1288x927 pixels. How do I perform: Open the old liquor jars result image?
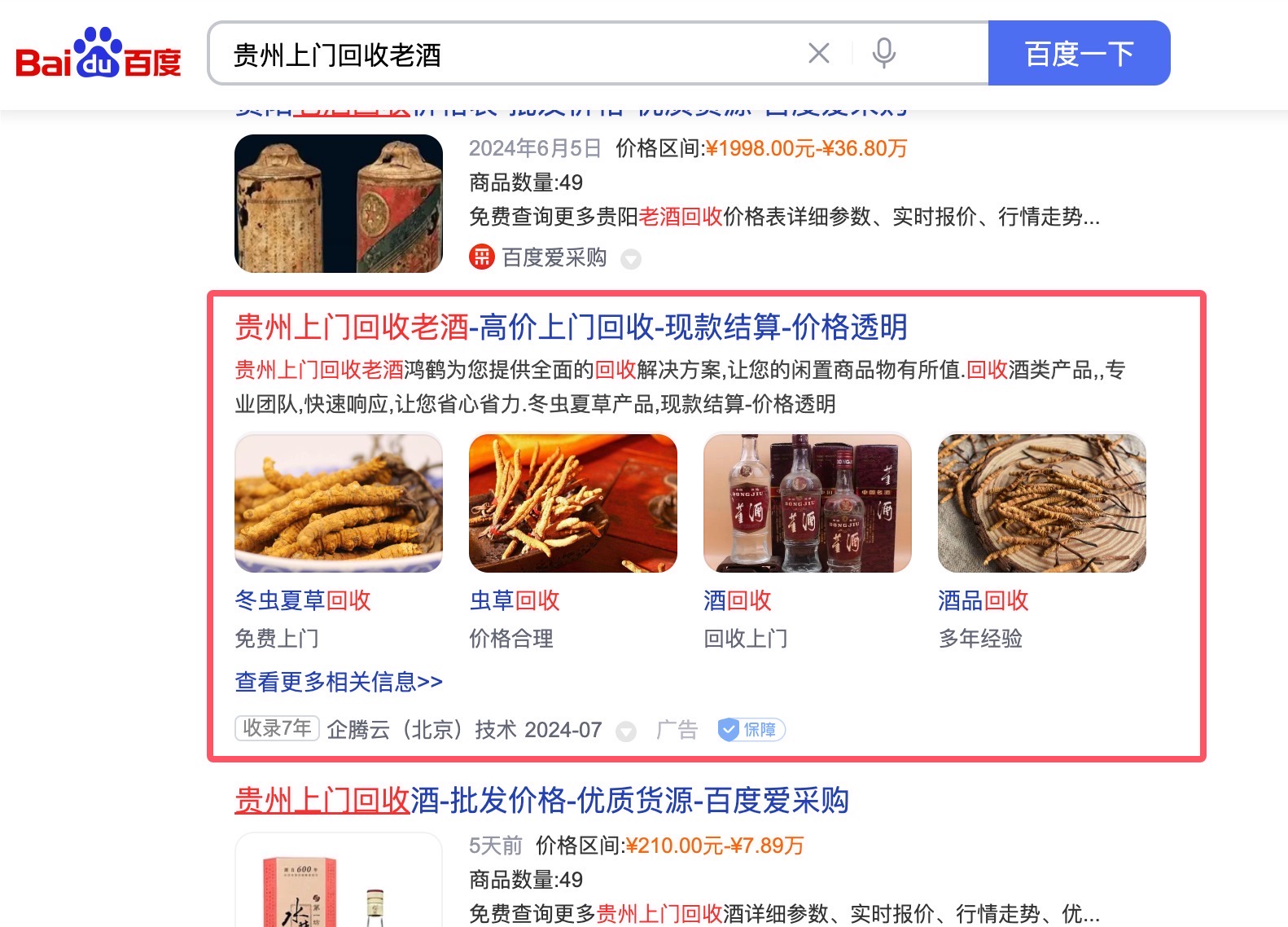pos(339,204)
